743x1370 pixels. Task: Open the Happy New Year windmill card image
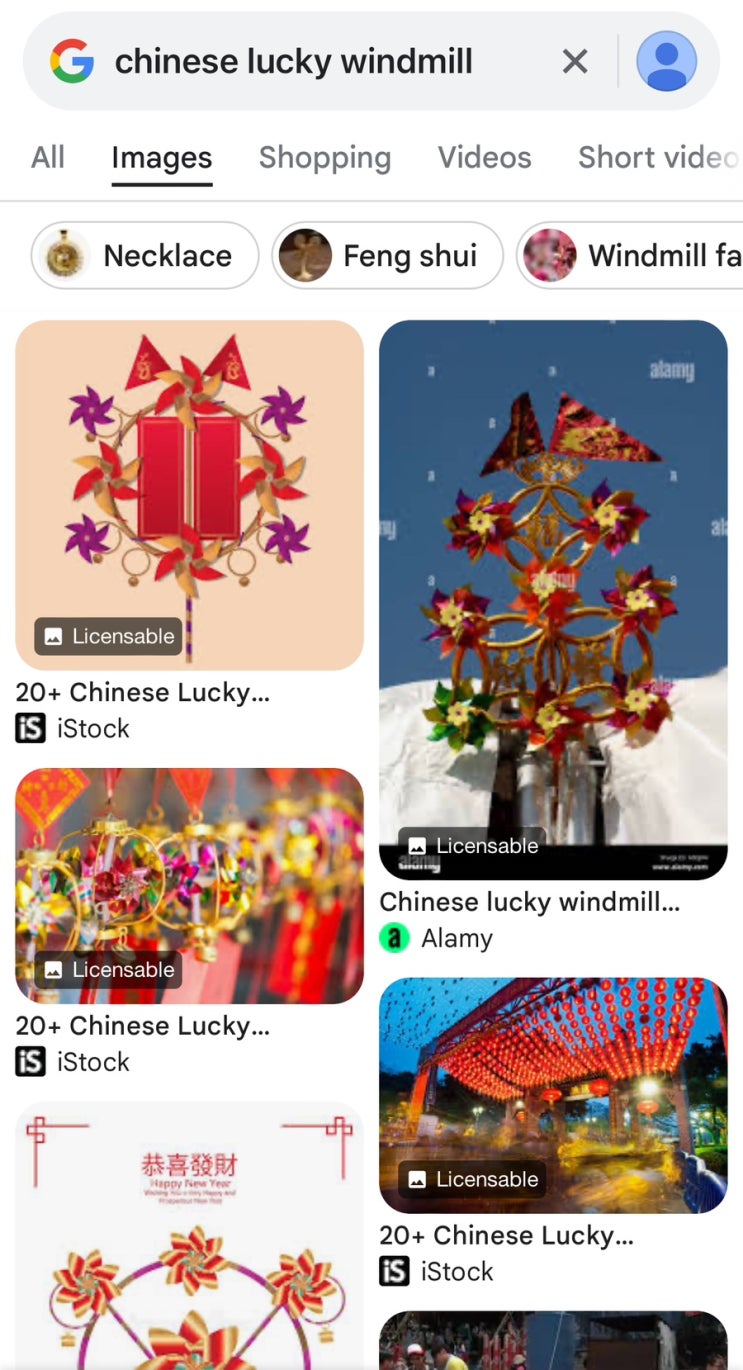click(x=189, y=1236)
